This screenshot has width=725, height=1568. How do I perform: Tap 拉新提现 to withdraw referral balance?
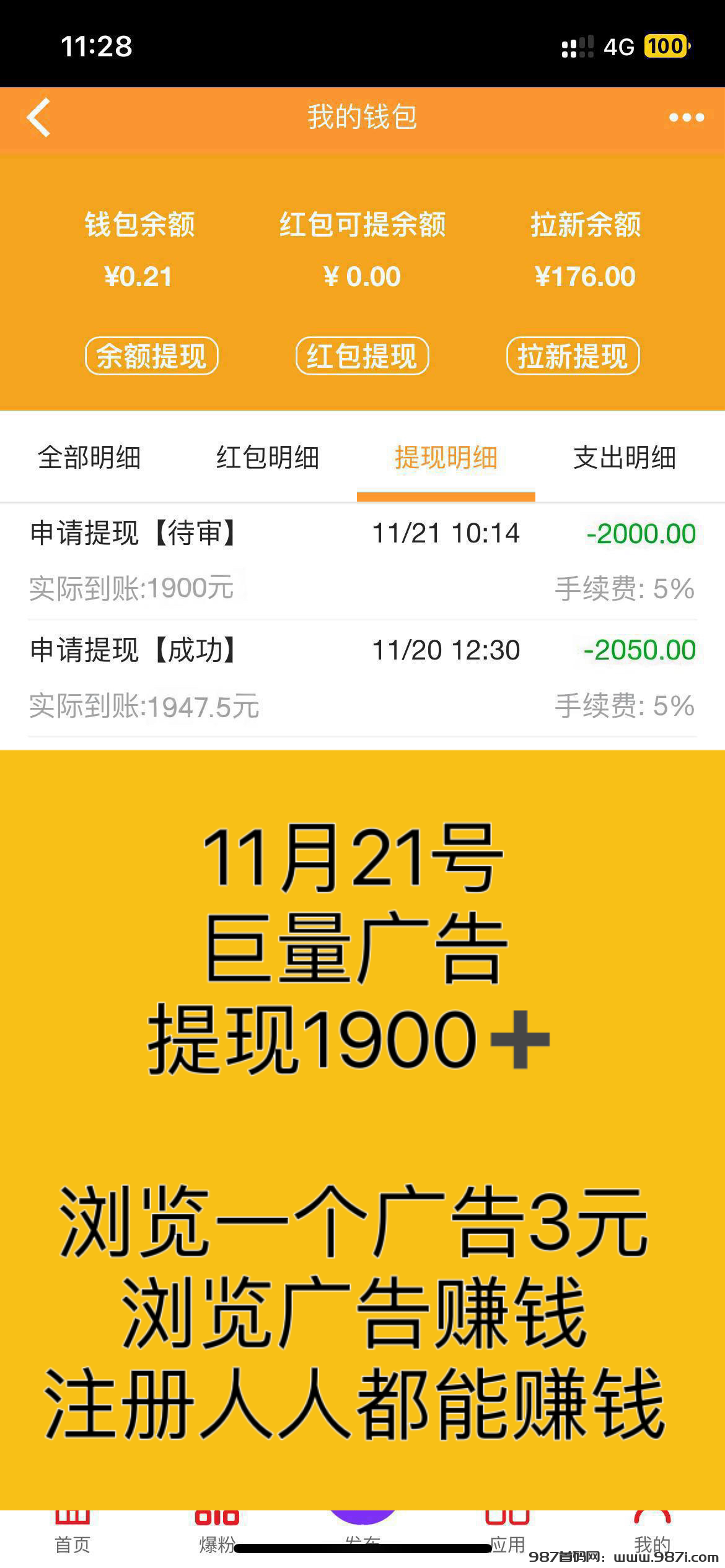pos(573,356)
